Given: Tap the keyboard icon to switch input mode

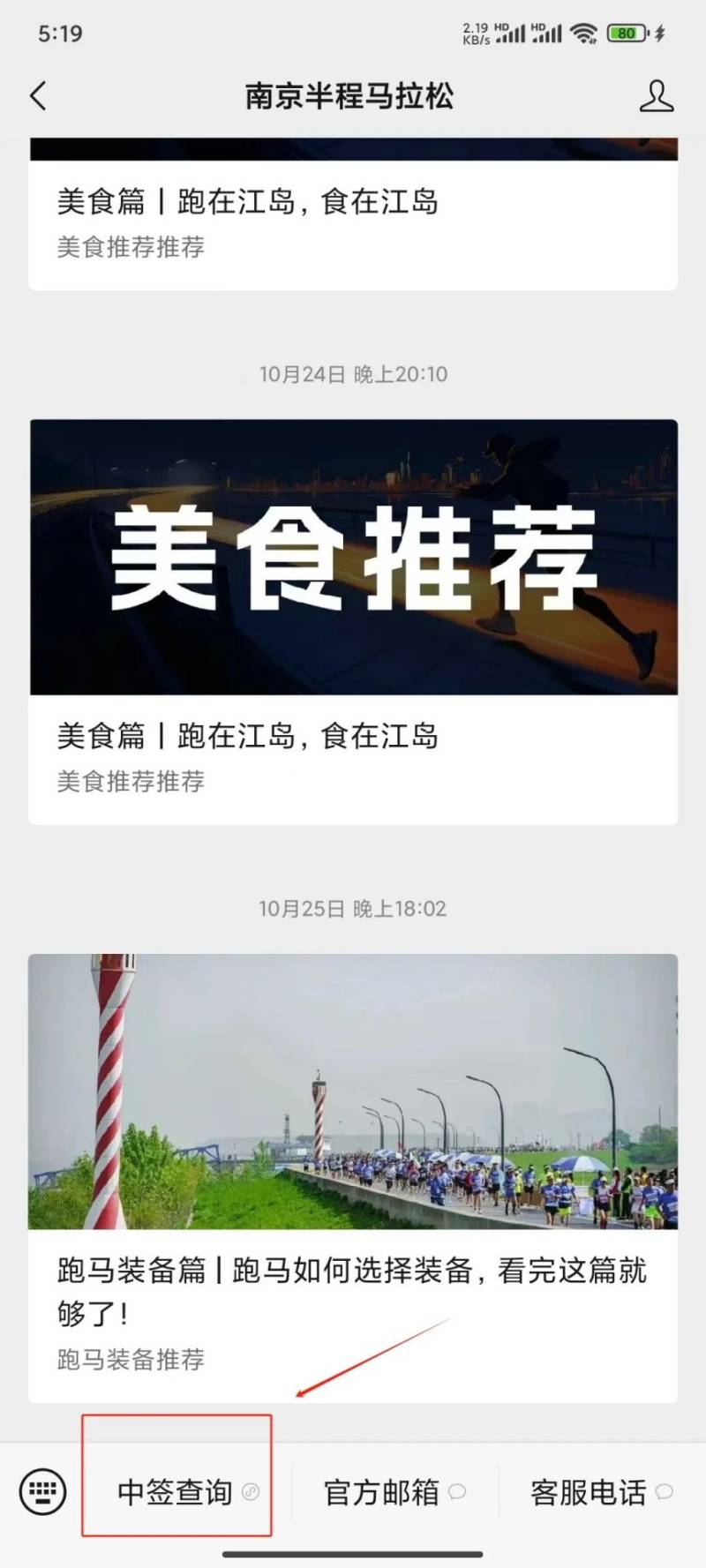Looking at the screenshot, I should click(x=41, y=1493).
